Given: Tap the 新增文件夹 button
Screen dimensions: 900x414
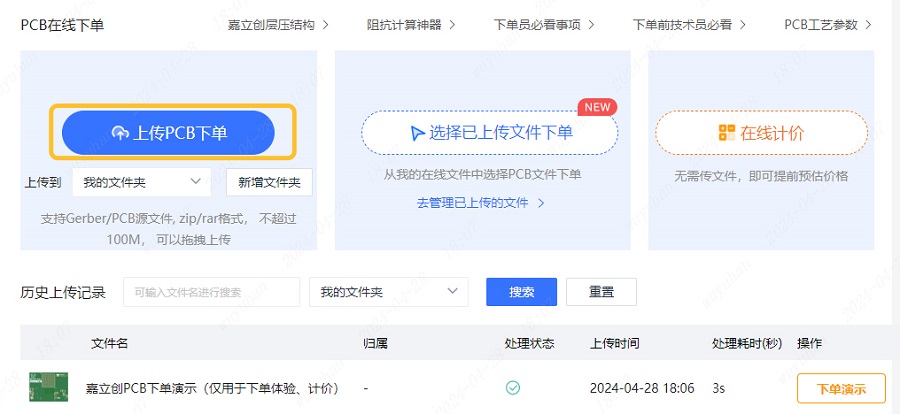Looking at the screenshot, I should pyautogui.click(x=269, y=182).
